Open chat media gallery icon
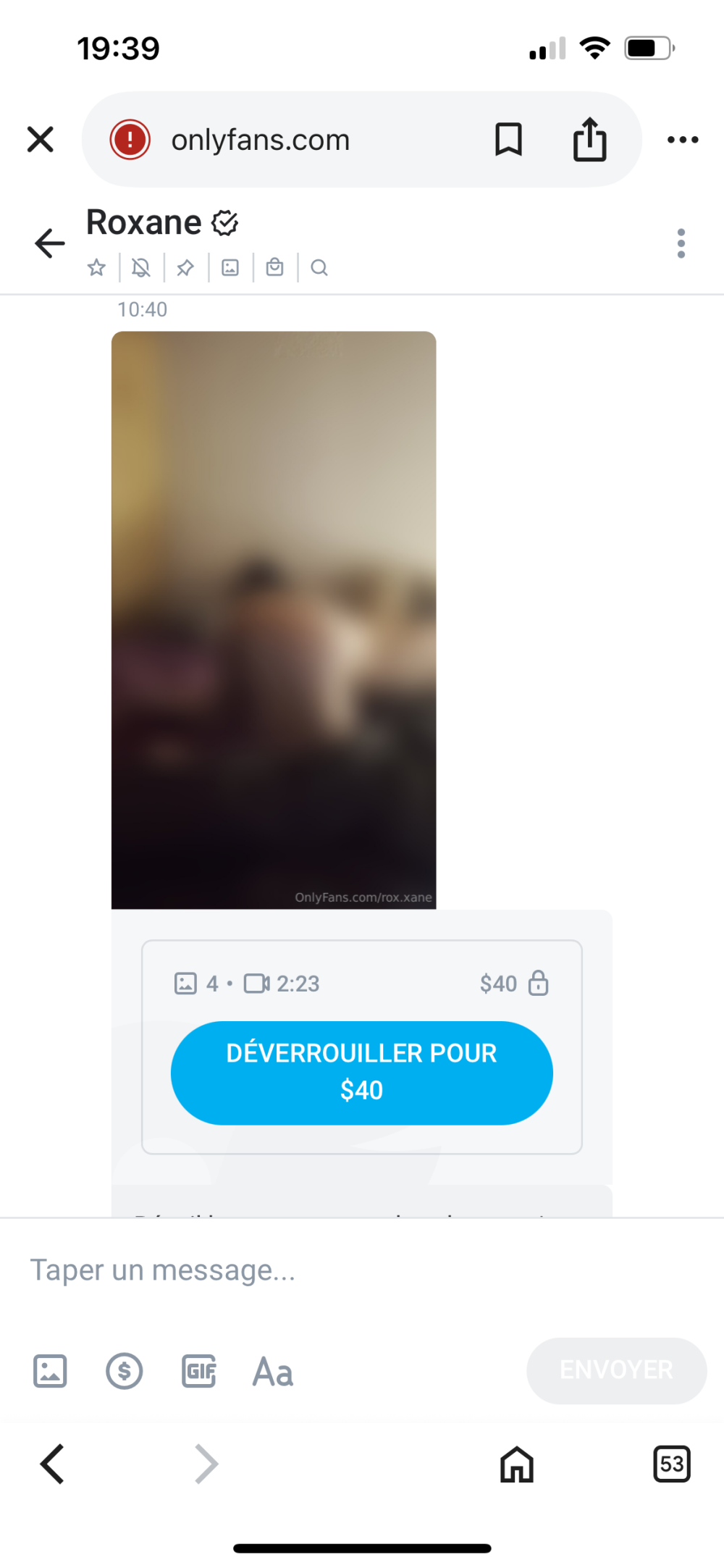724x1568 pixels. click(230, 268)
